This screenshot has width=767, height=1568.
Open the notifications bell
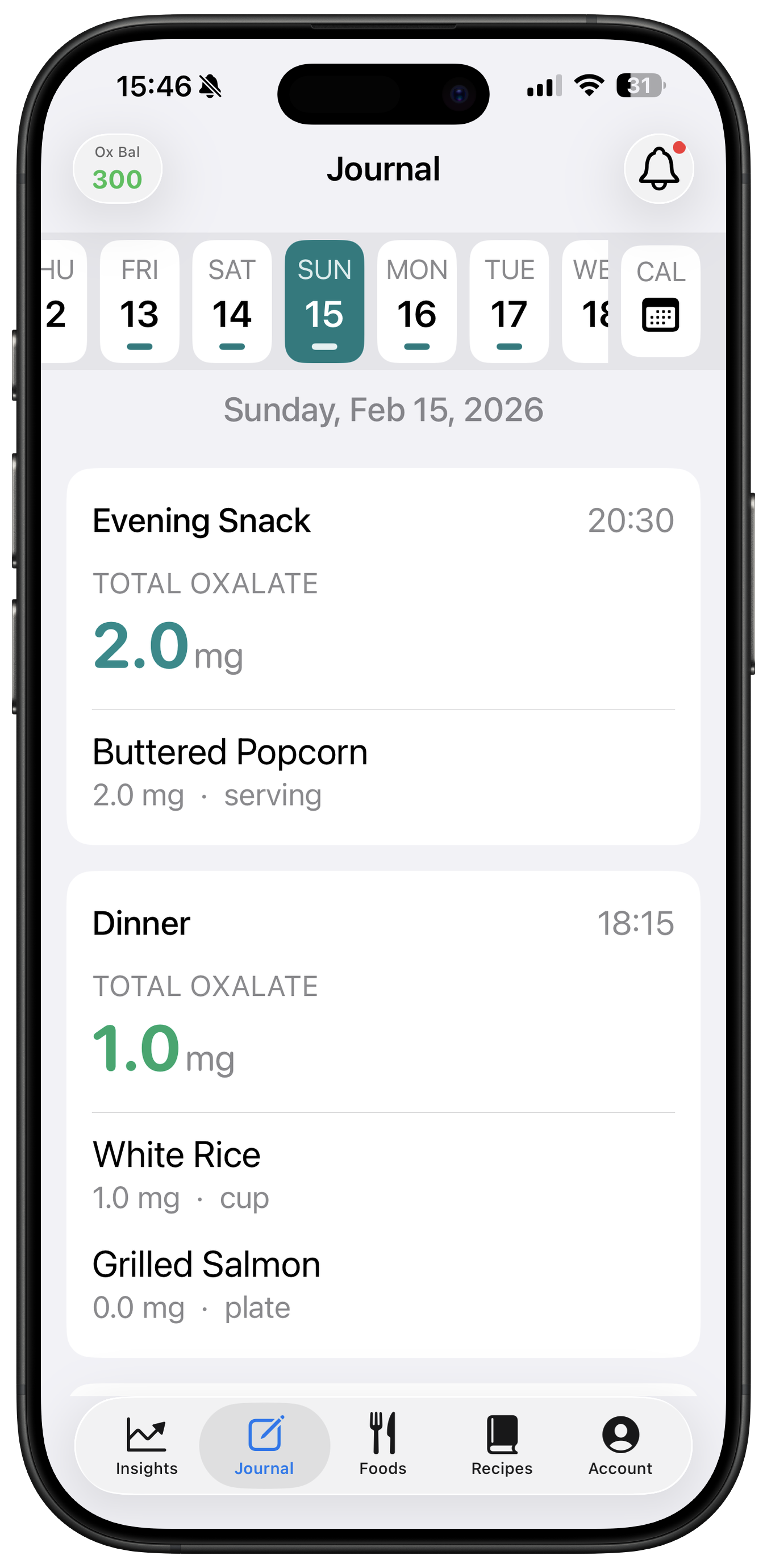pos(659,169)
